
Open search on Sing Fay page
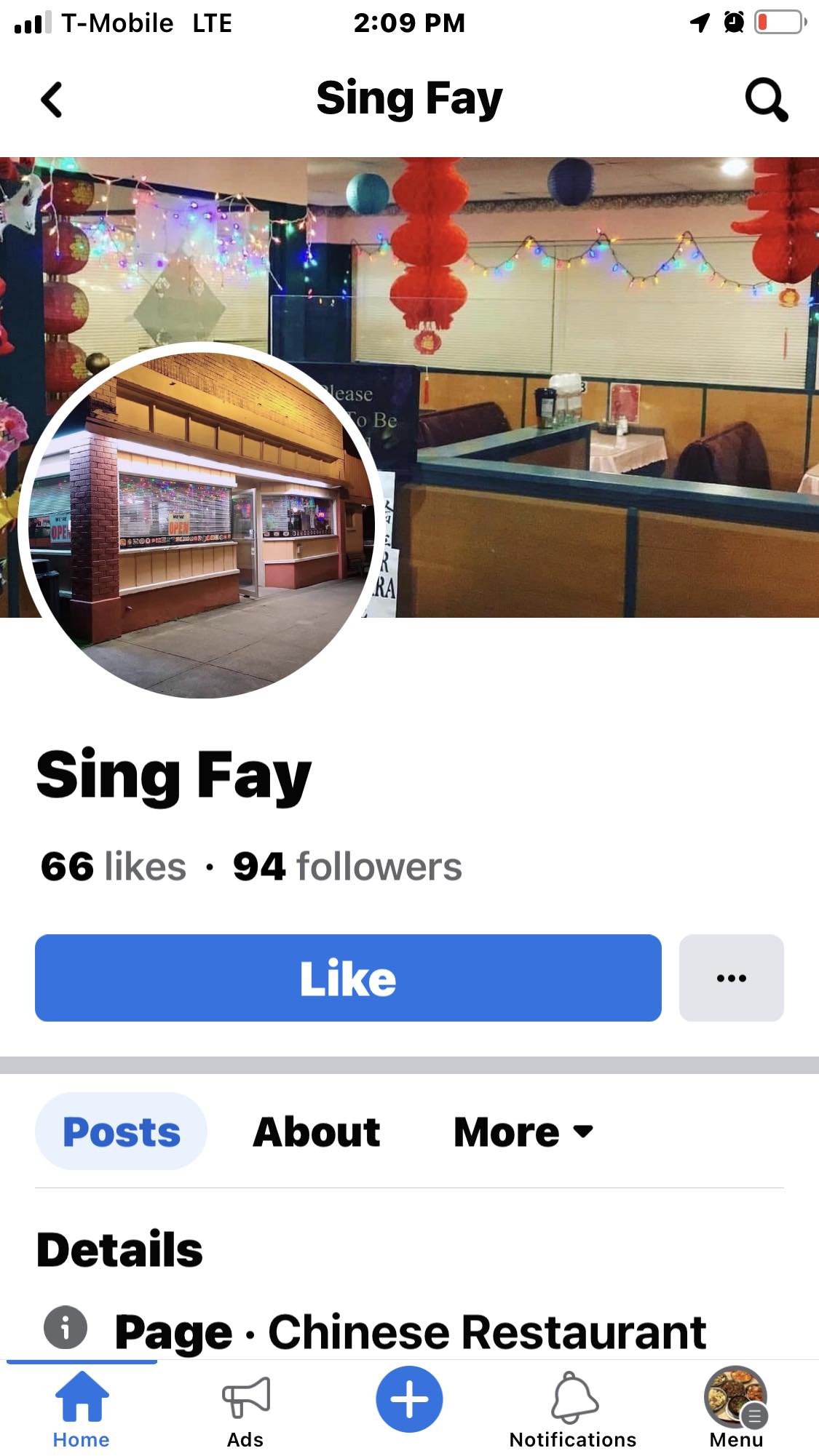pos(766,100)
